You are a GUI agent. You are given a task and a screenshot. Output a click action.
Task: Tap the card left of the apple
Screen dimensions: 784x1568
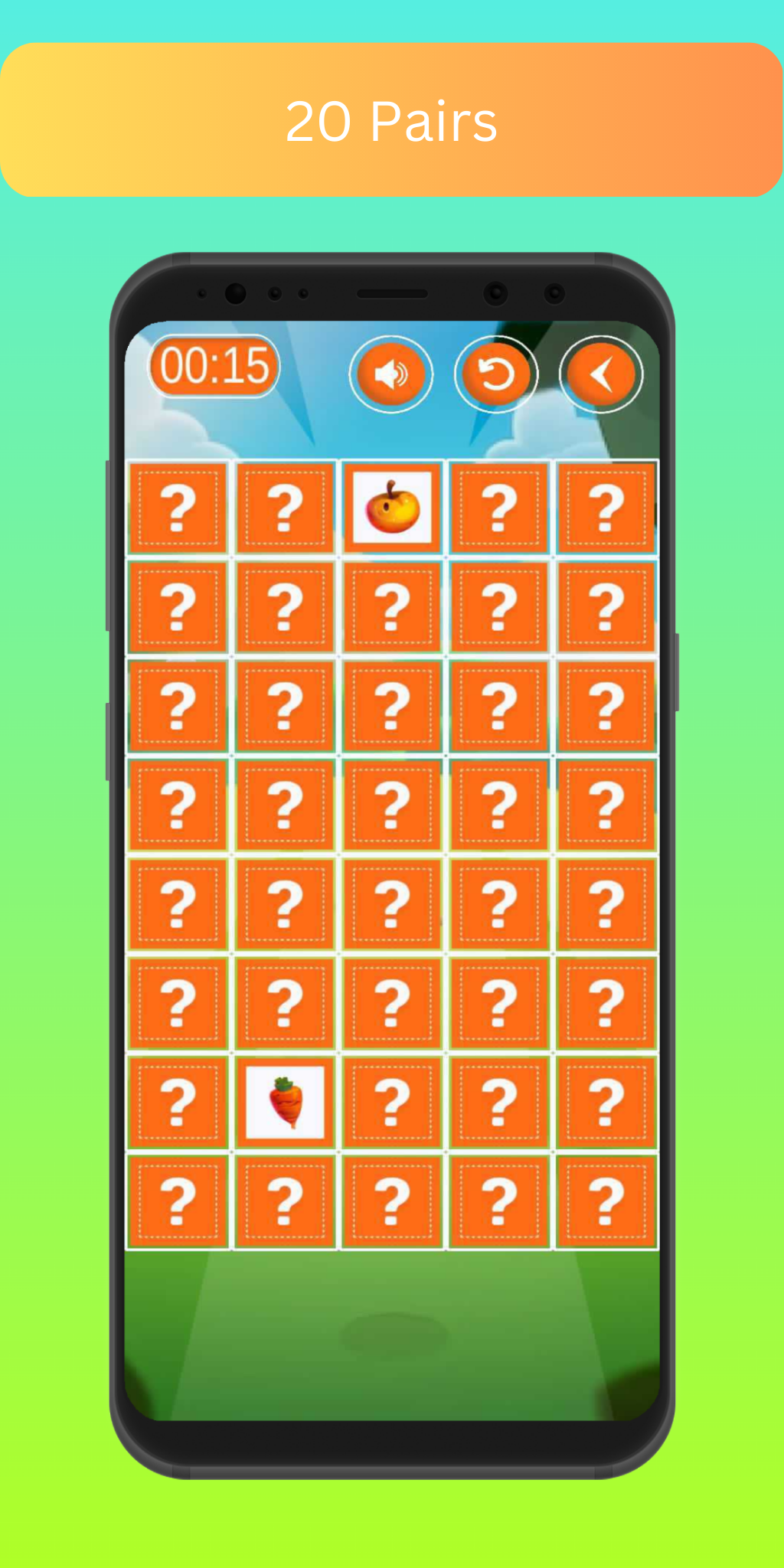[x=285, y=508]
